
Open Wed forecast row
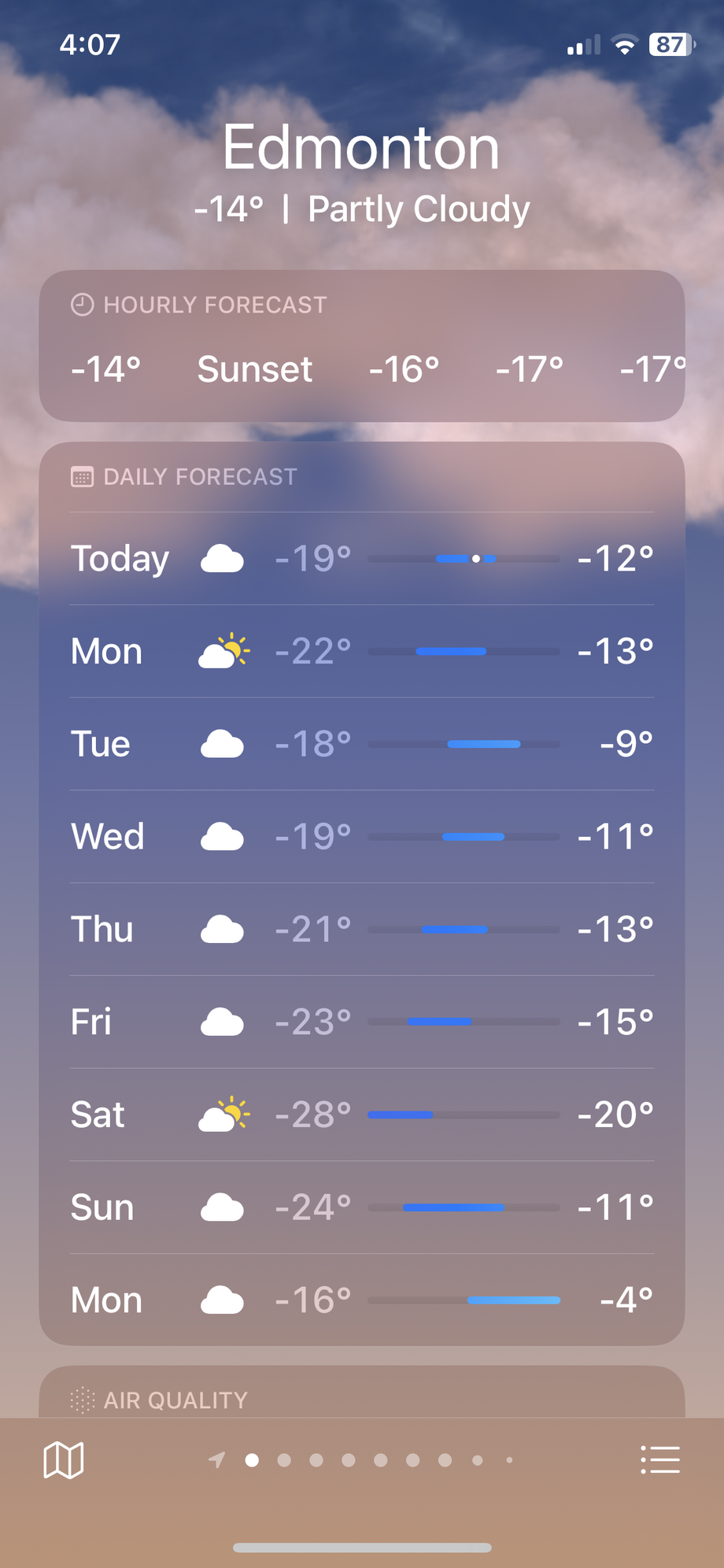pos(361,837)
